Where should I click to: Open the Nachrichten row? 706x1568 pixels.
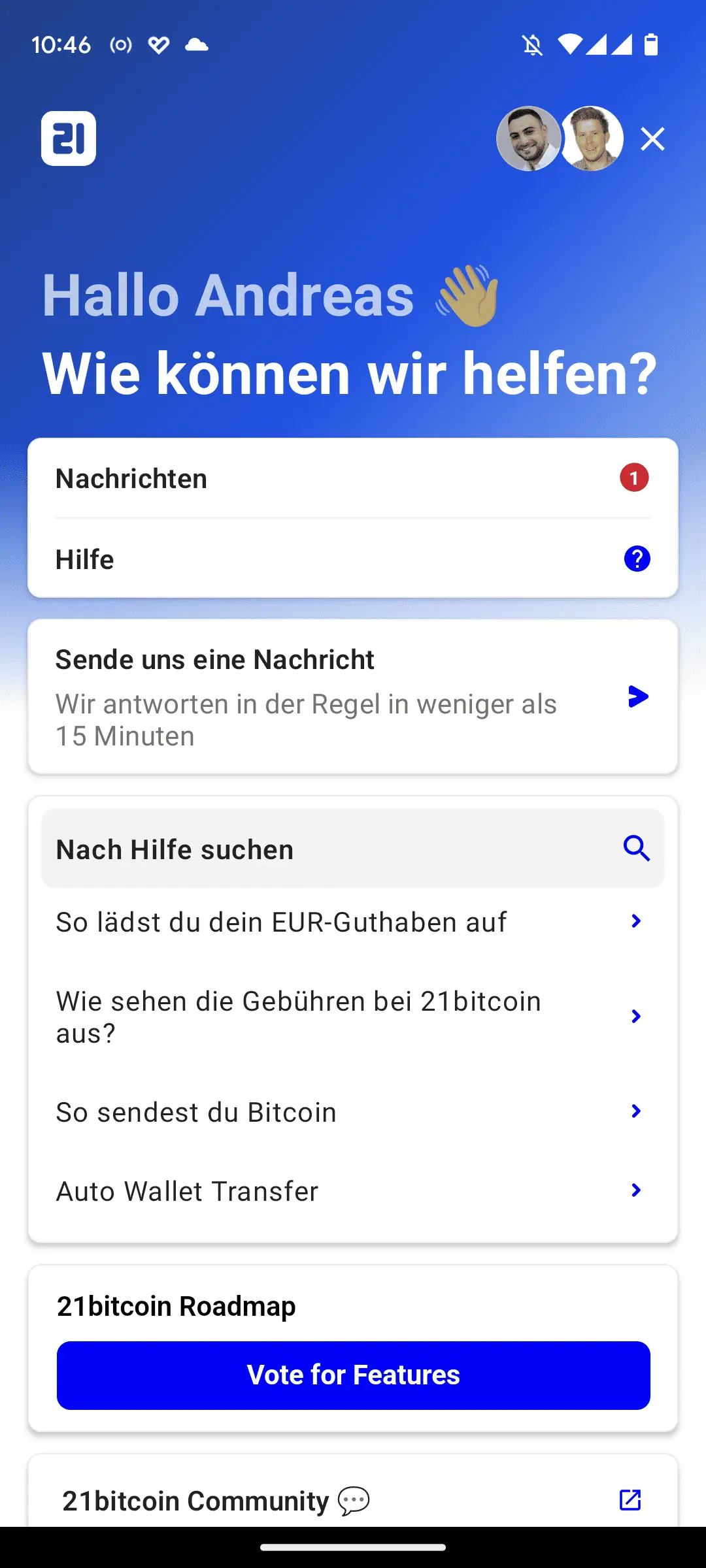click(353, 478)
